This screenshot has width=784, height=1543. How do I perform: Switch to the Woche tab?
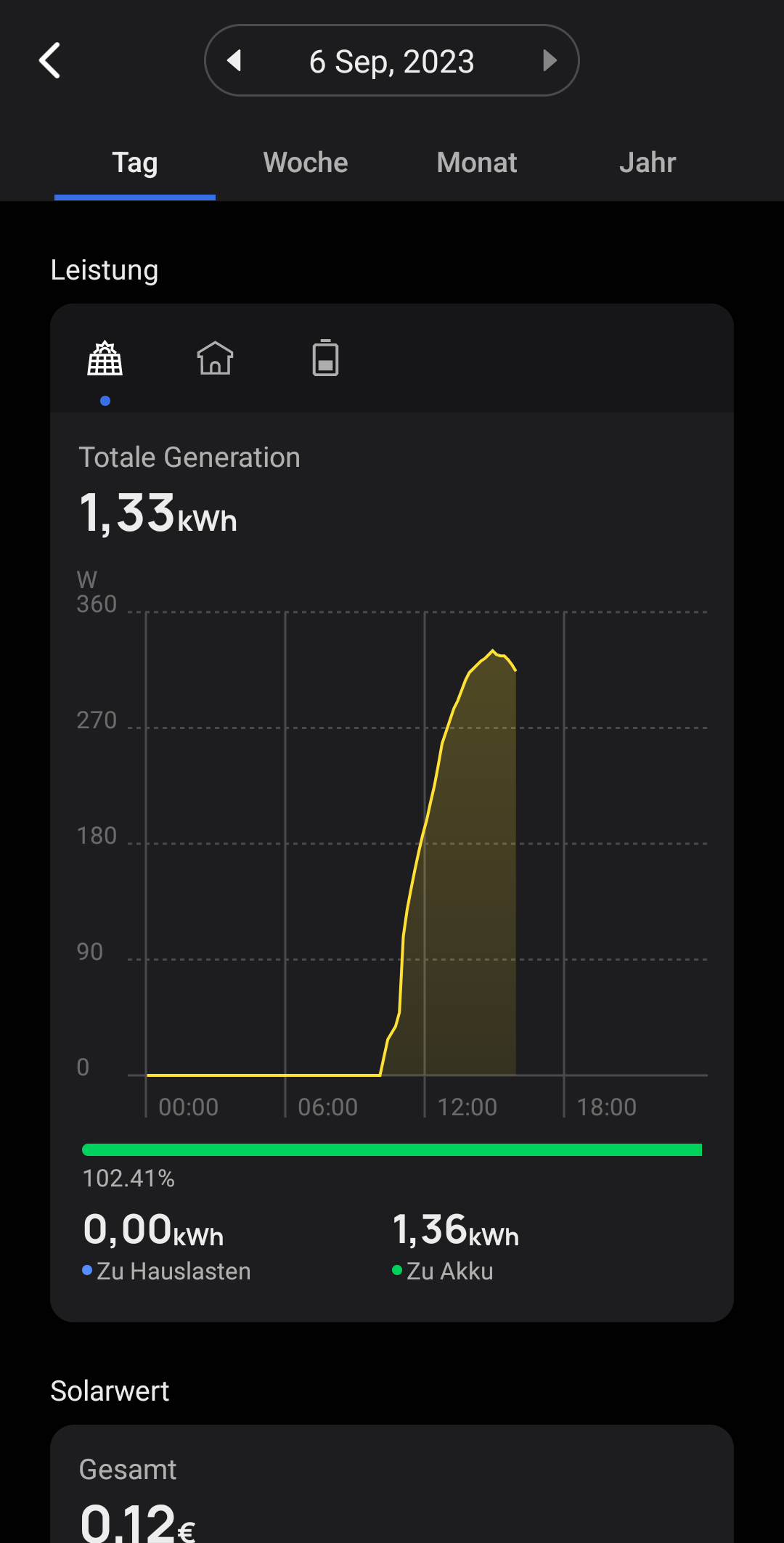[306, 163]
